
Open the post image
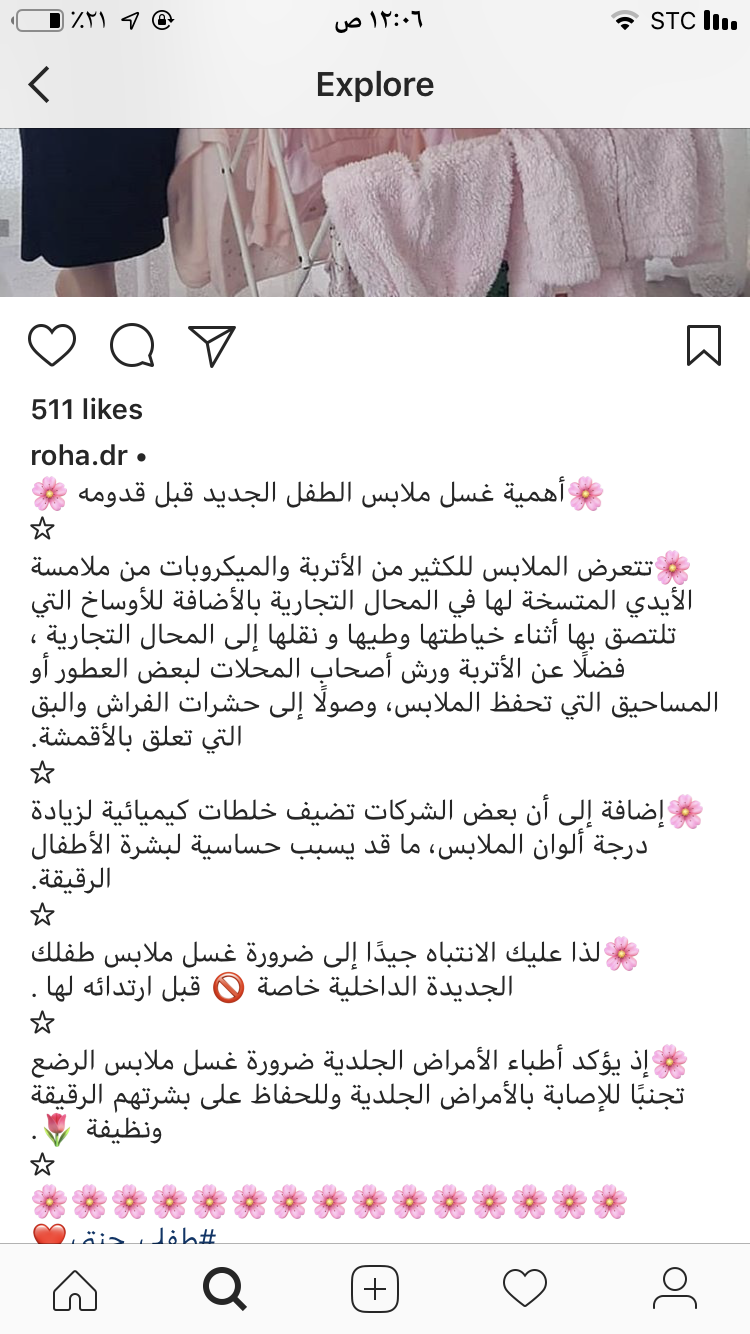pos(375,212)
